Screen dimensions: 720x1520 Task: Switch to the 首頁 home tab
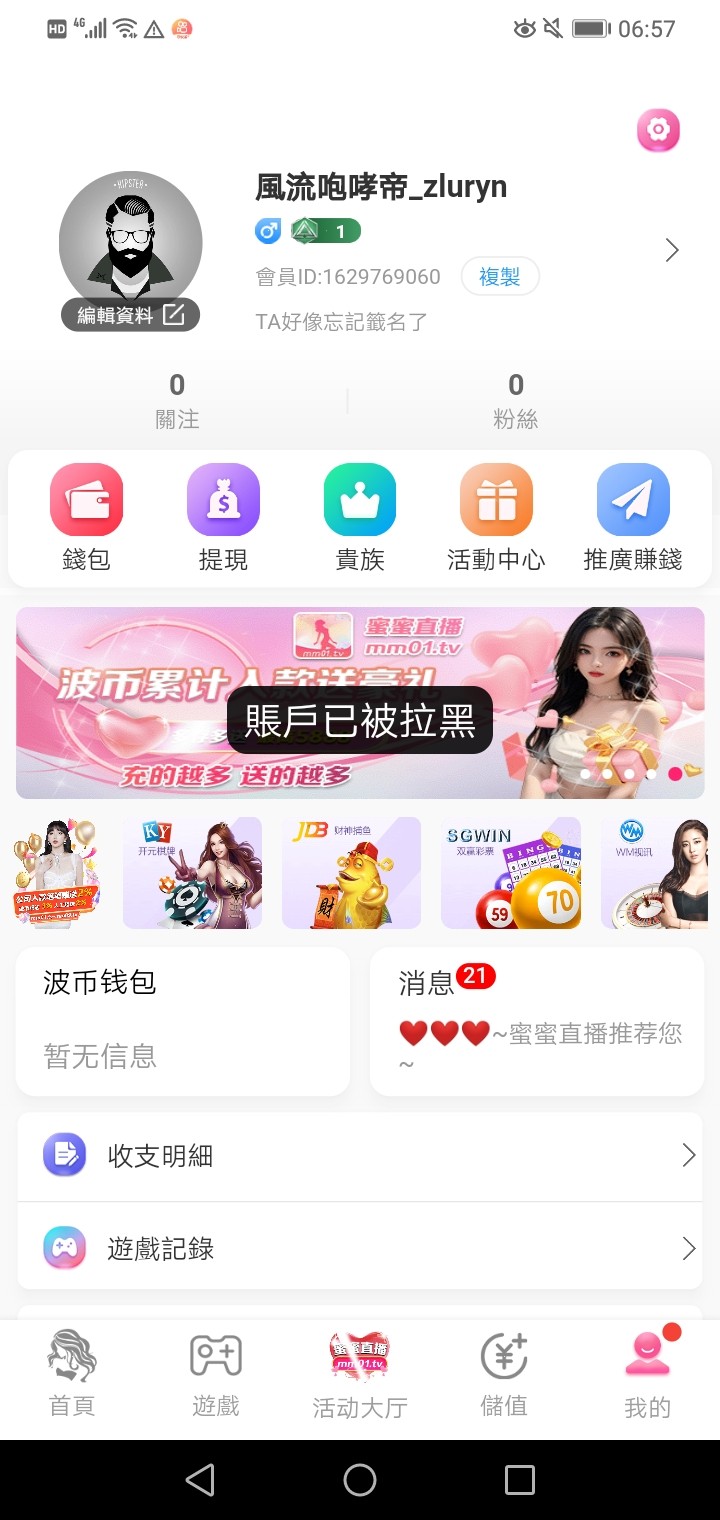coord(72,1373)
